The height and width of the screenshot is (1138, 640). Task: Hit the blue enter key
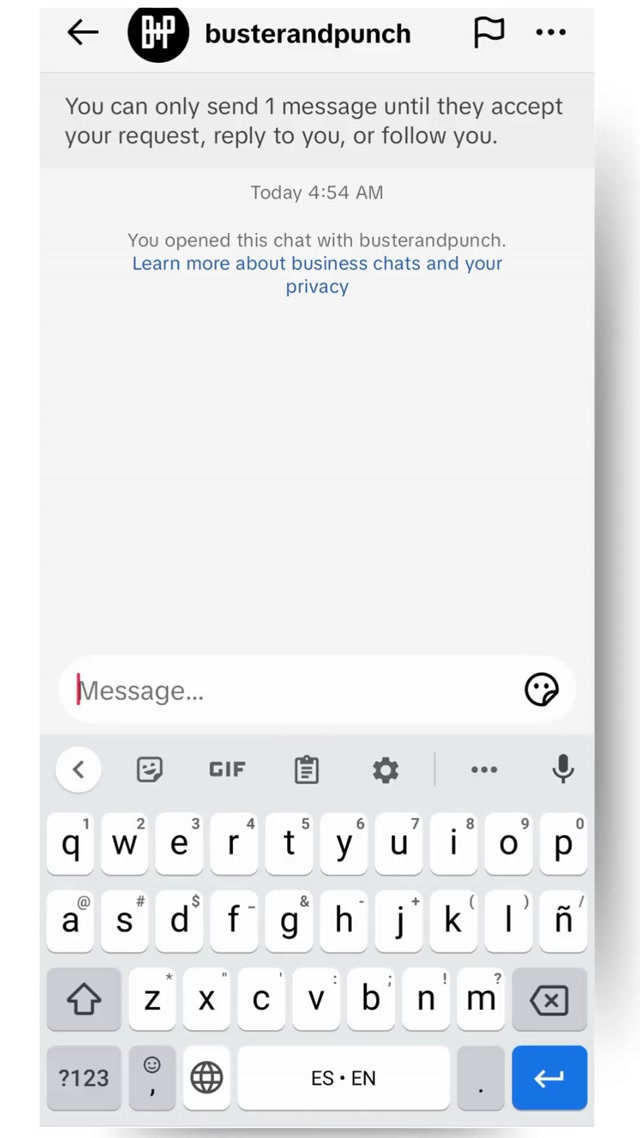(549, 1078)
